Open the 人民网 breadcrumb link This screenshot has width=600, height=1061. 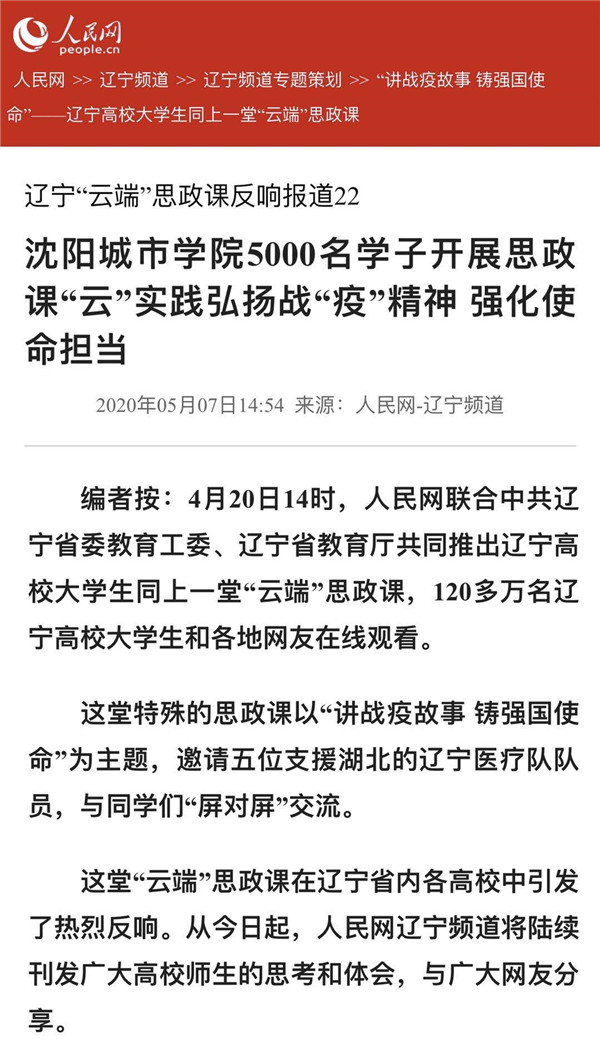39,81
